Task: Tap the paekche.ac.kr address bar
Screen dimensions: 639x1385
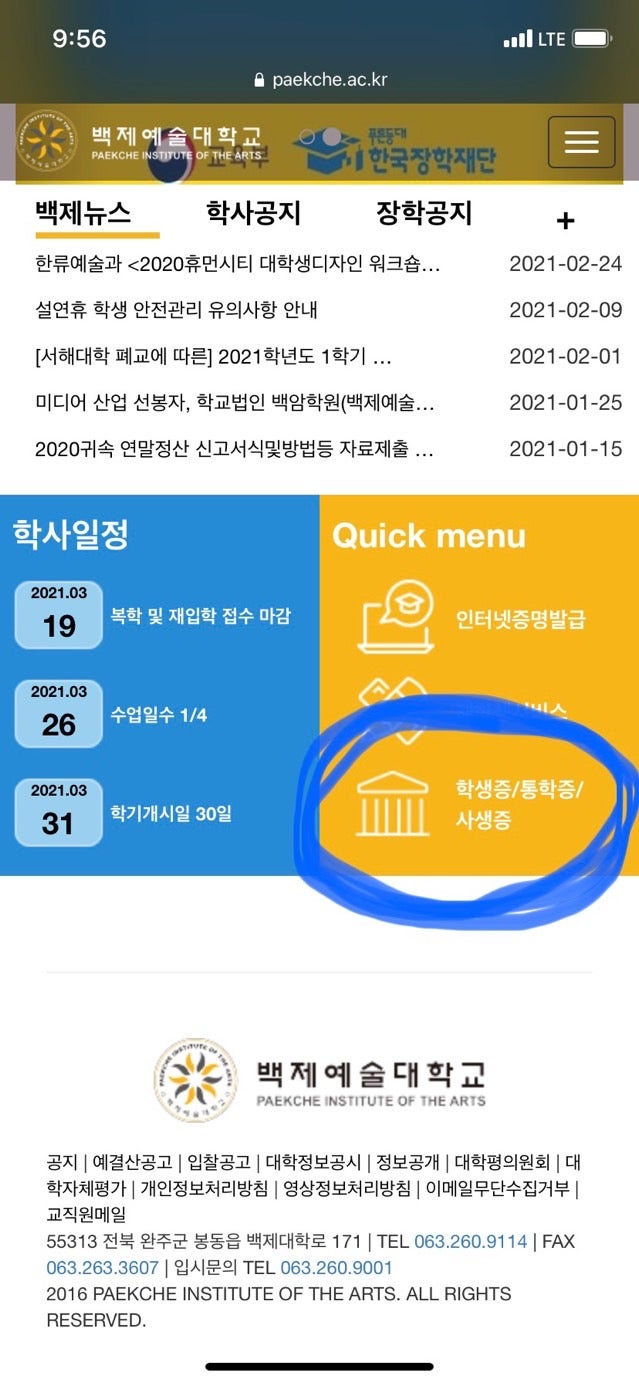Action: coord(320,79)
